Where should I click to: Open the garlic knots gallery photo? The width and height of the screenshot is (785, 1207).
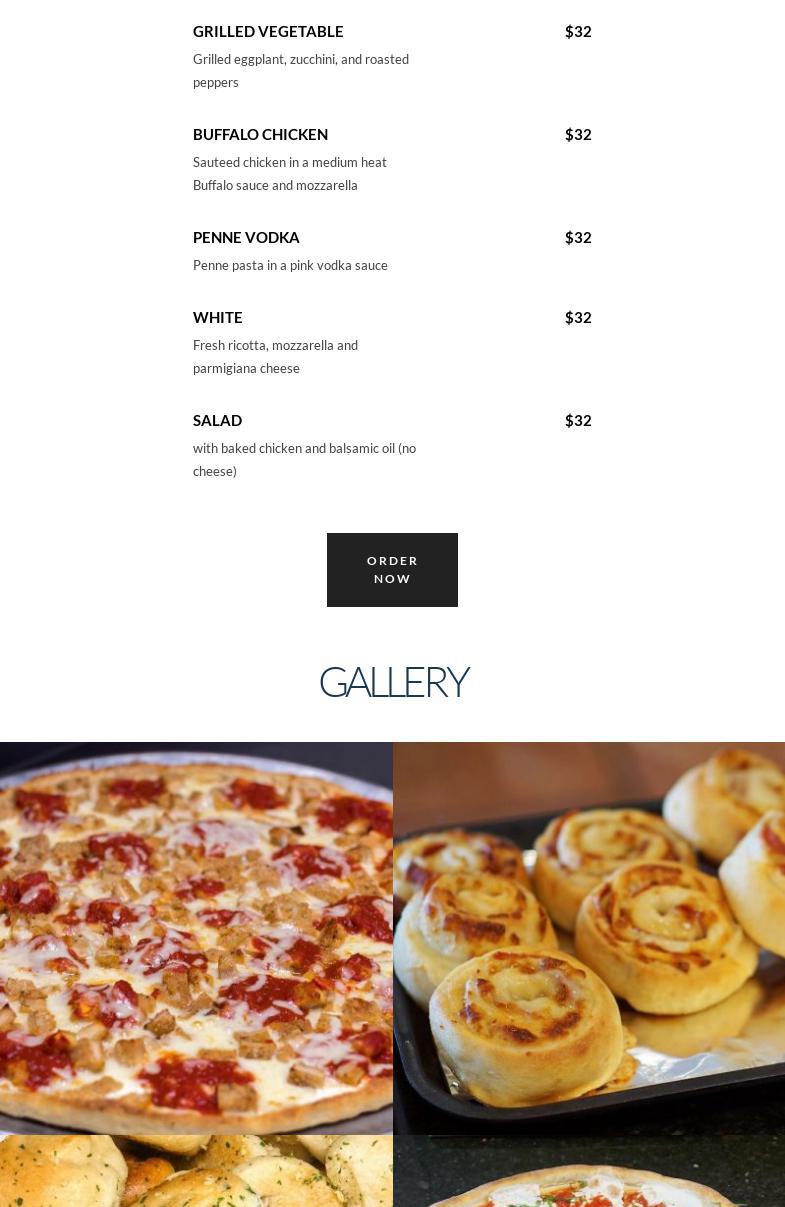click(x=196, y=1171)
